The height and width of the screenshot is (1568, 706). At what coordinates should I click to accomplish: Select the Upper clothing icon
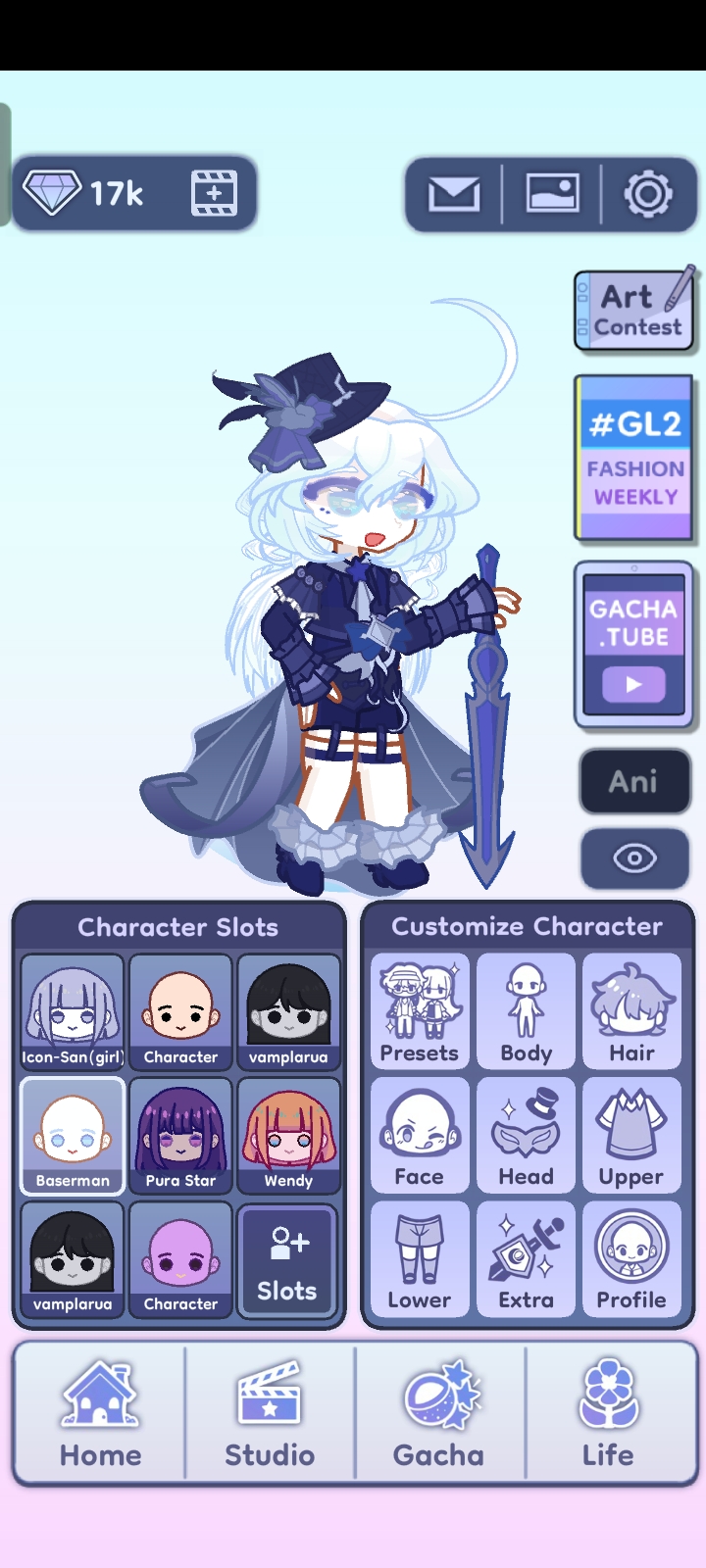pos(632,1135)
